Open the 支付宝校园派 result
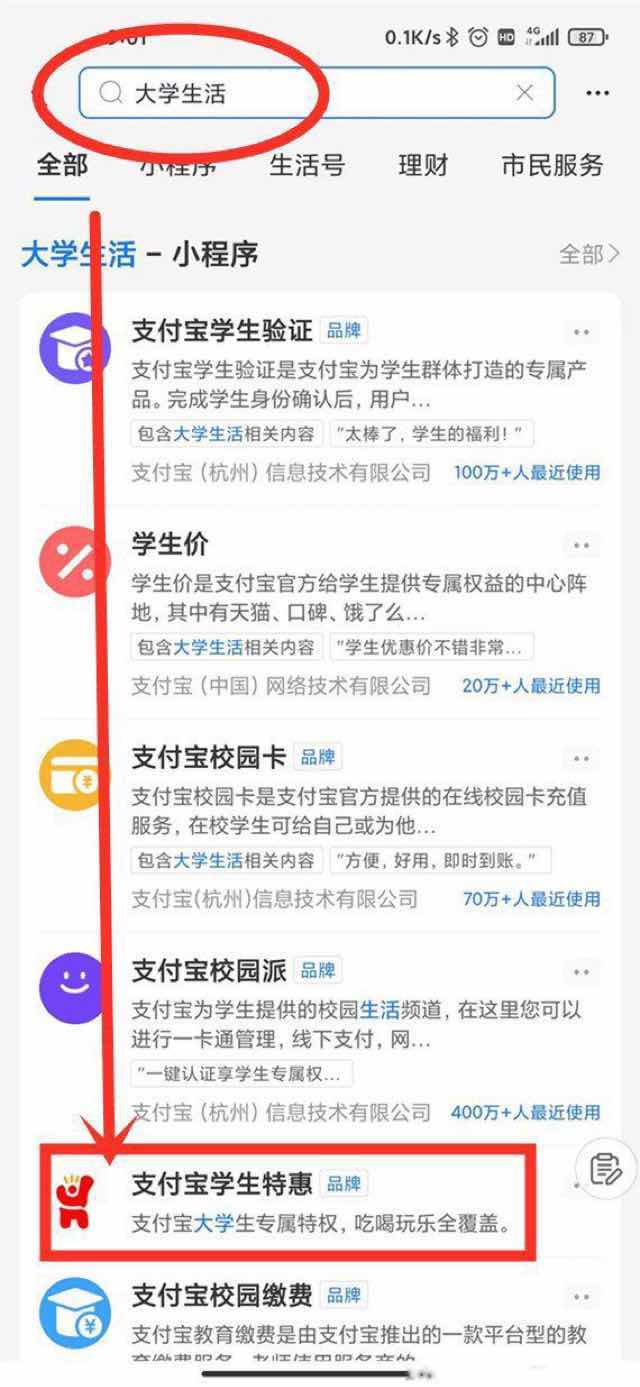This screenshot has height=1387, width=640. point(209,970)
